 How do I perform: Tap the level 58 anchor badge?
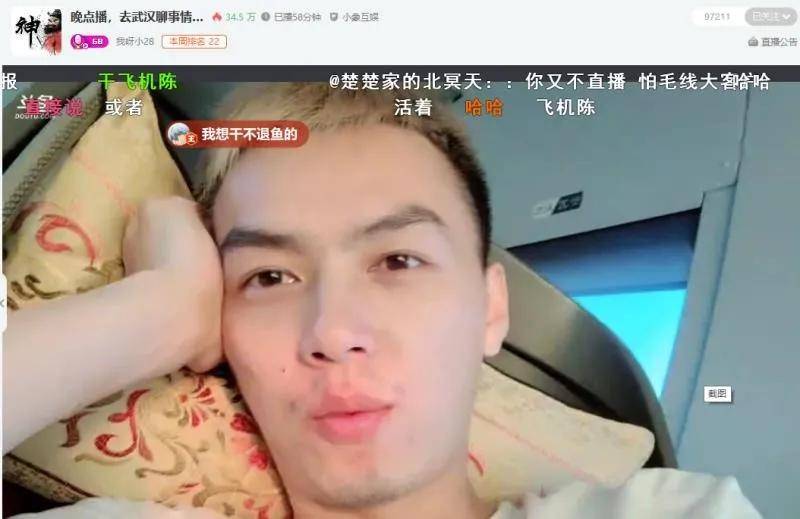click(x=89, y=42)
